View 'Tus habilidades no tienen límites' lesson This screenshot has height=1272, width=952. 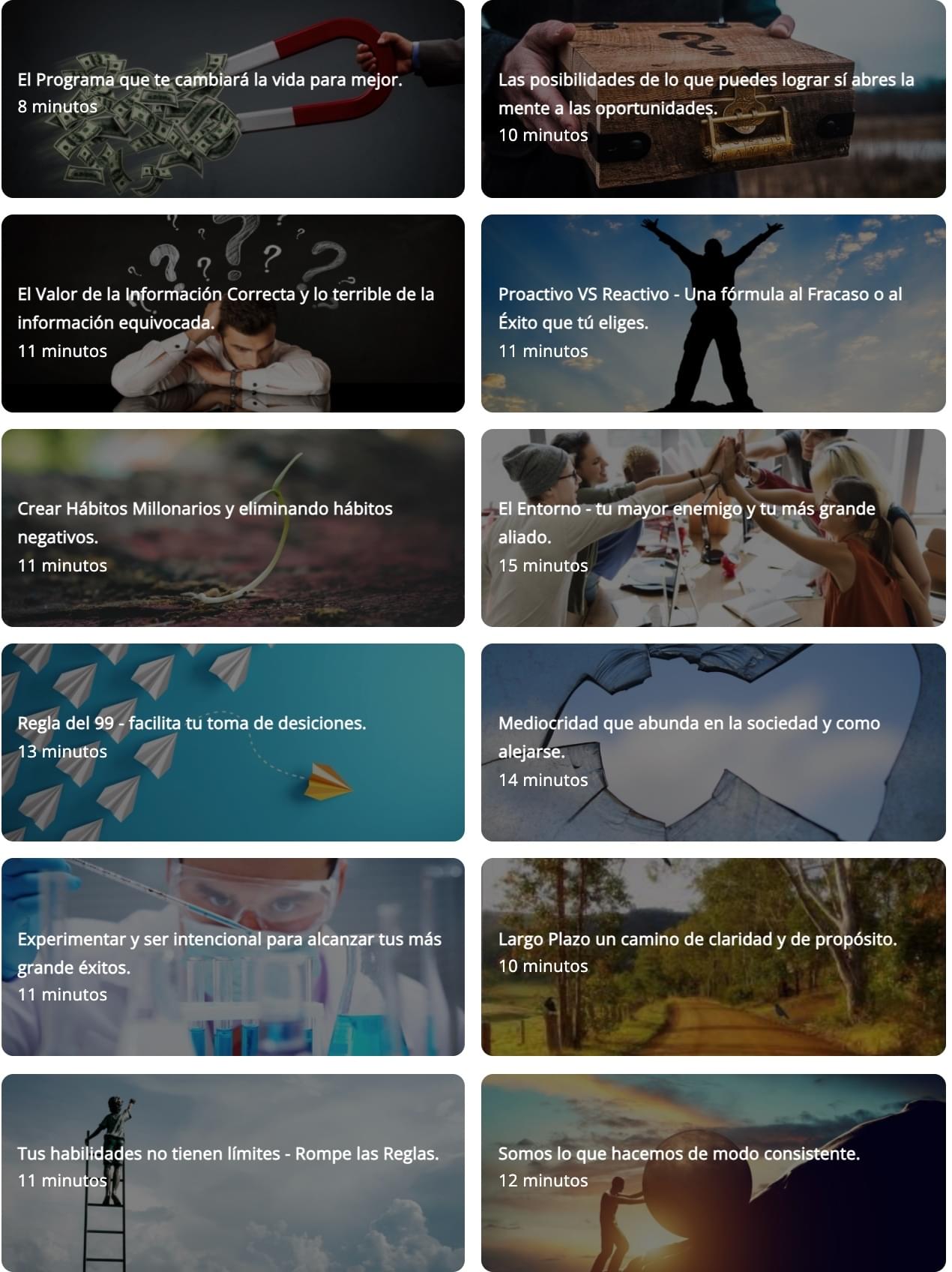coord(232,1172)
